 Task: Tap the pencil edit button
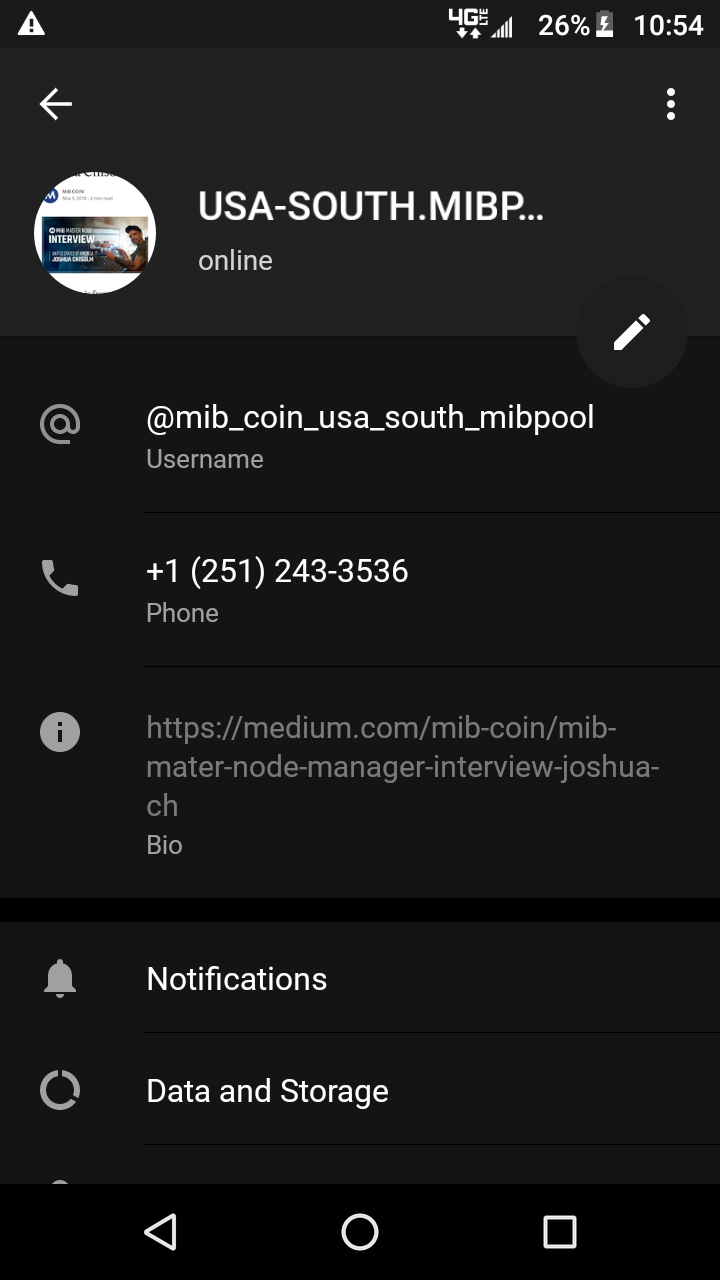[632, 332]
